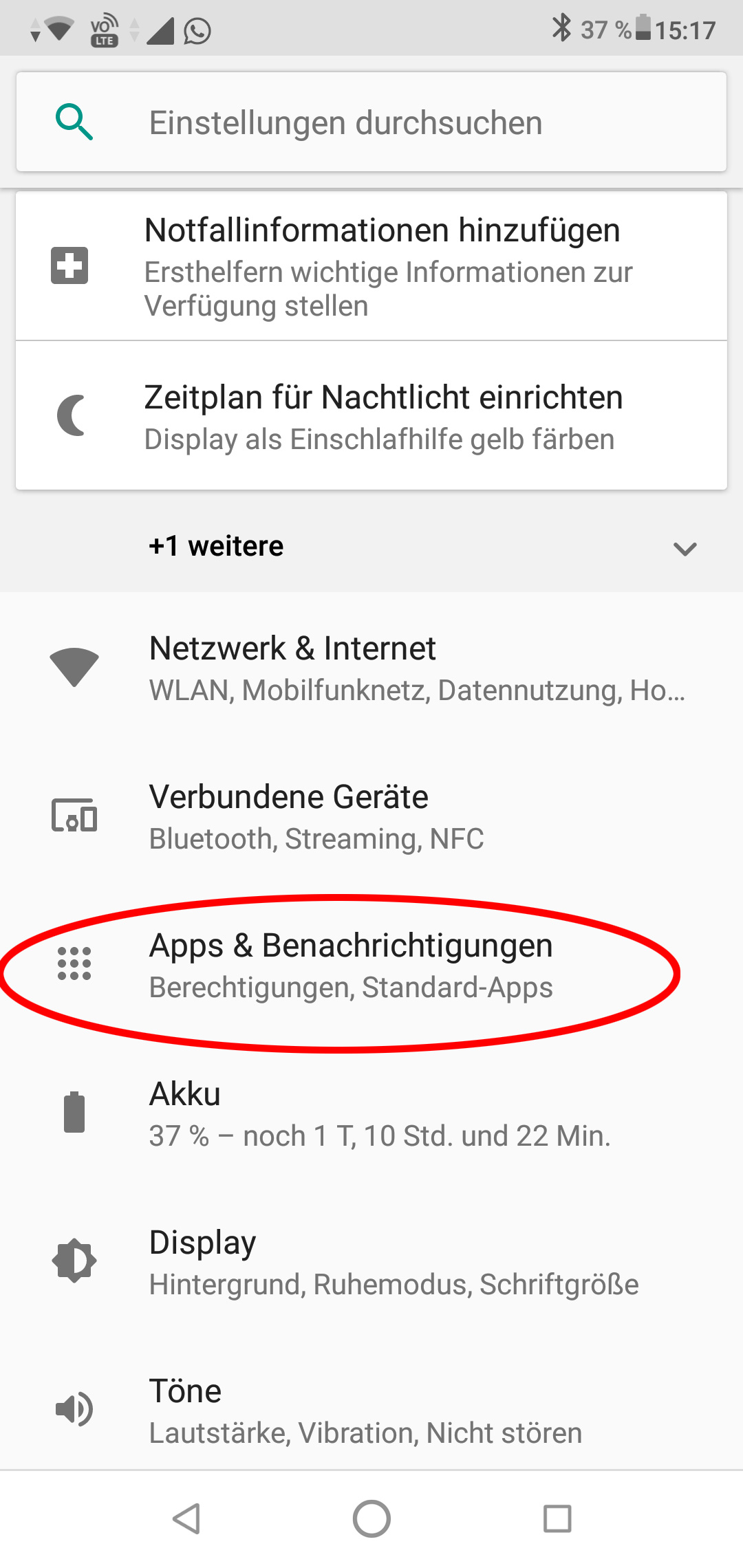Open Zeitplan für Nachtlicht einrichten
Image resolution: width=743 pixels, height=1568 pixels.
click(371, 416)
